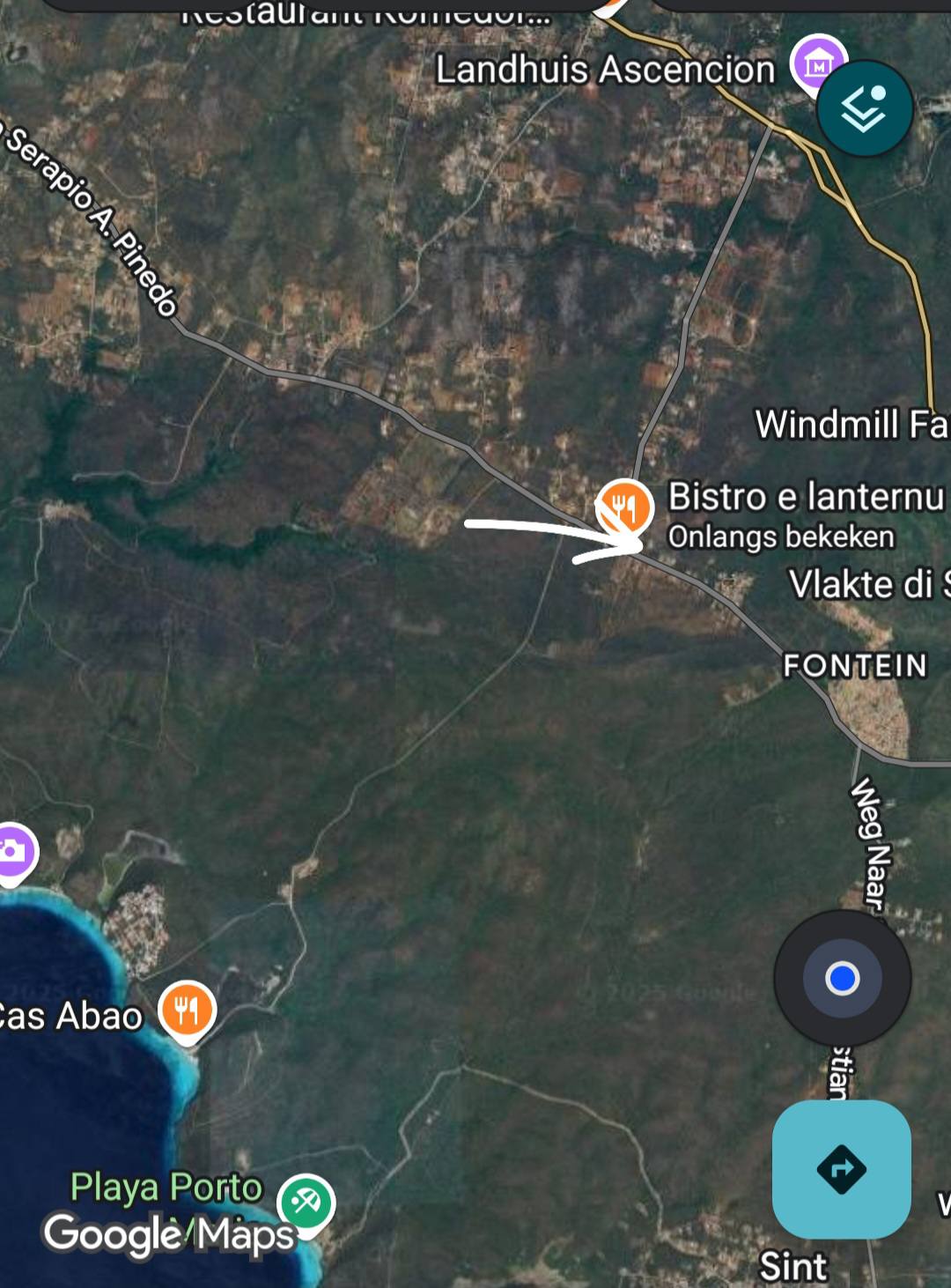Start directions with the navigation button

click(841, 1169)
